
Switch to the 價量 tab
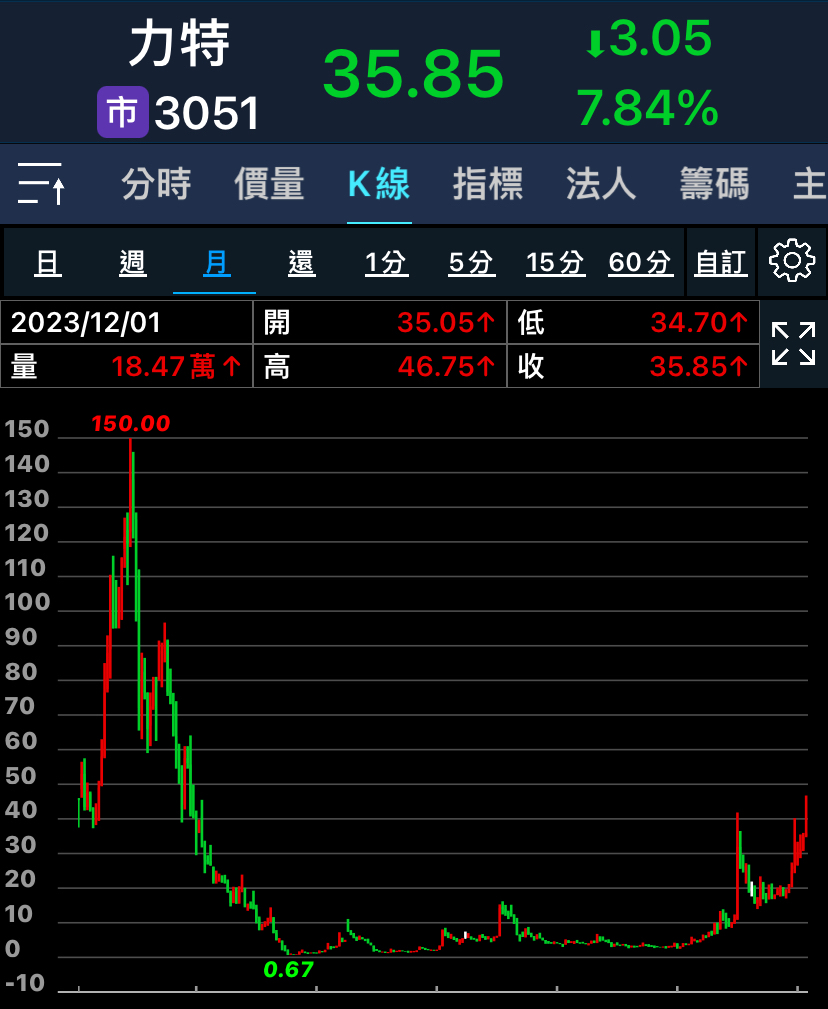pos(269,184)
